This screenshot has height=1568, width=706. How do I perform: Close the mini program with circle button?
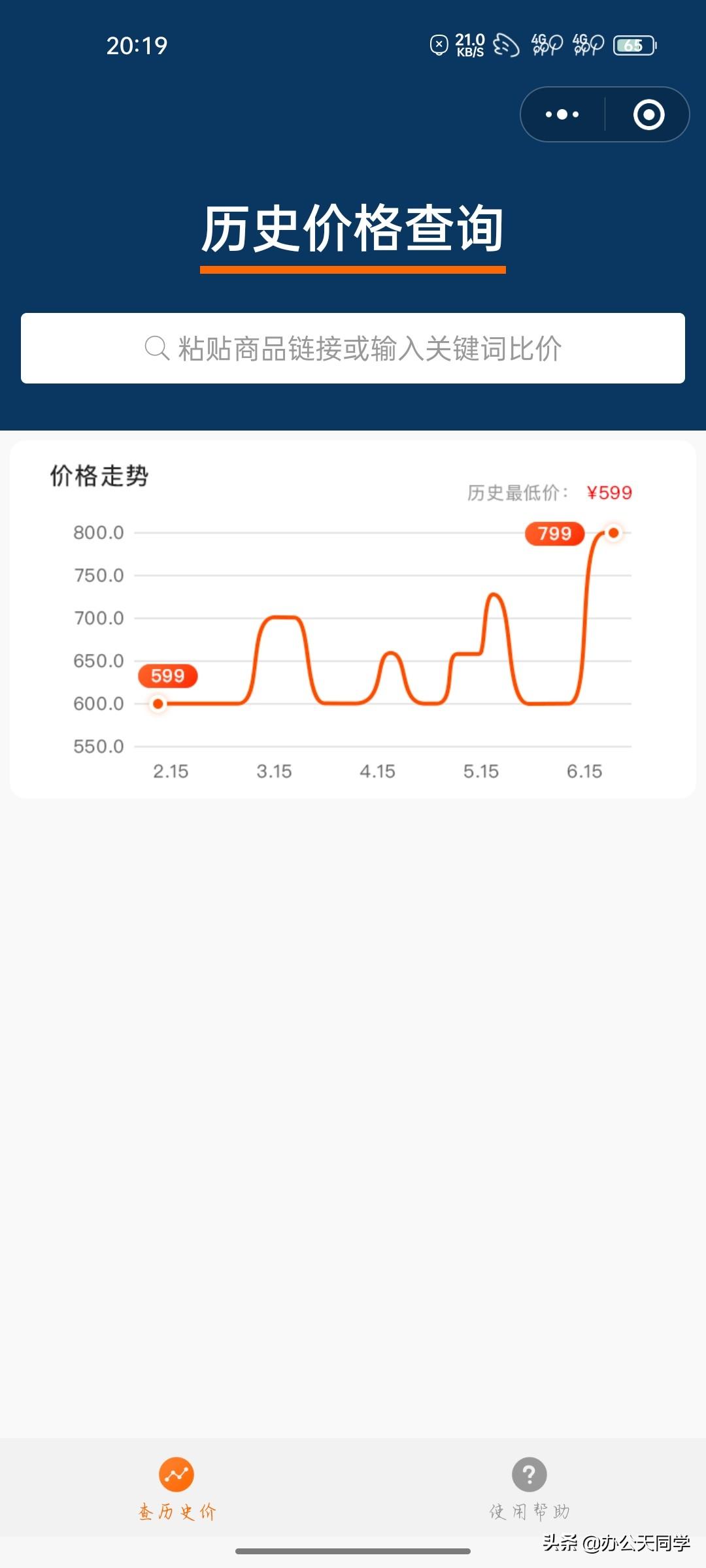[648, 115]
